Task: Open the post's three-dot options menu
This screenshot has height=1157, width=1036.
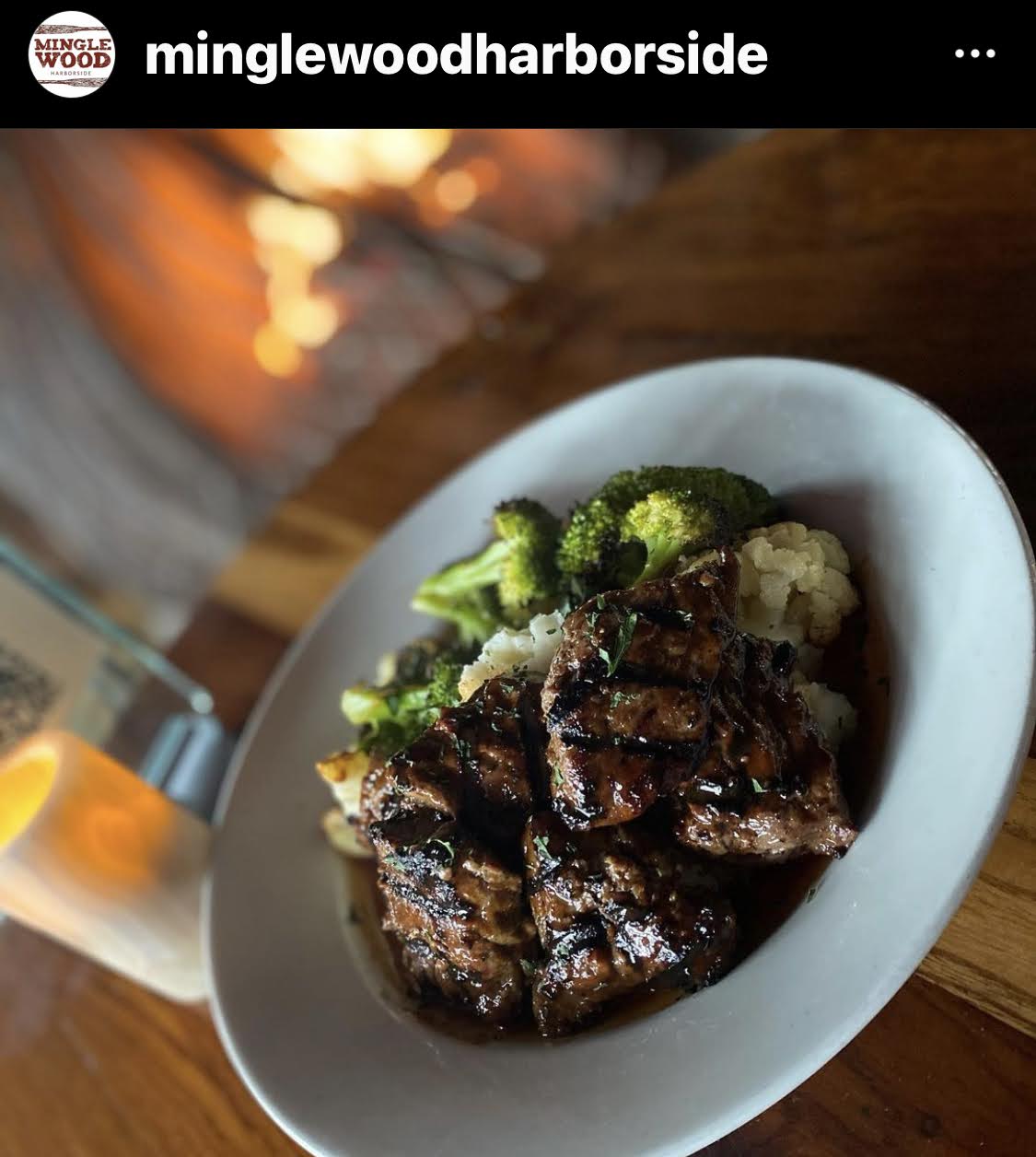Action: coord(974,54)
